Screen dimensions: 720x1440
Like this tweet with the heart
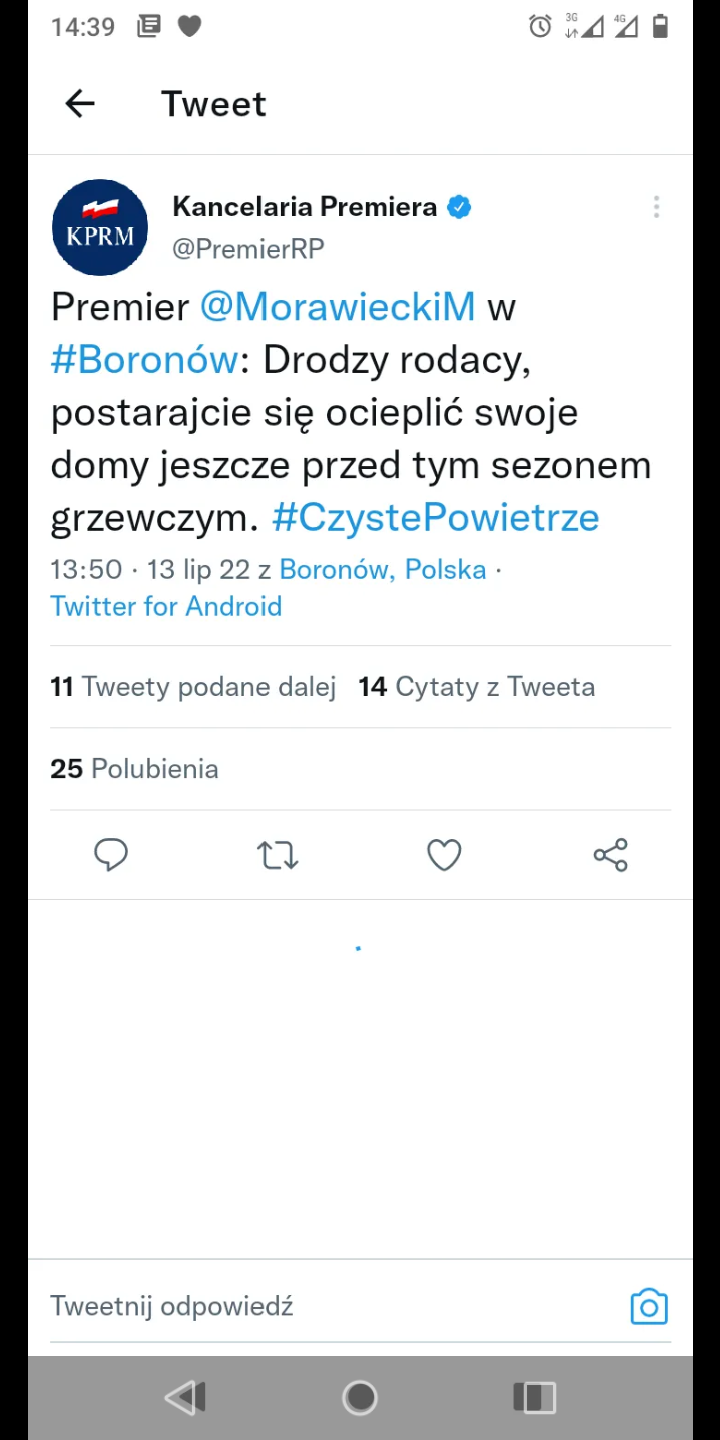coord(444,855)
